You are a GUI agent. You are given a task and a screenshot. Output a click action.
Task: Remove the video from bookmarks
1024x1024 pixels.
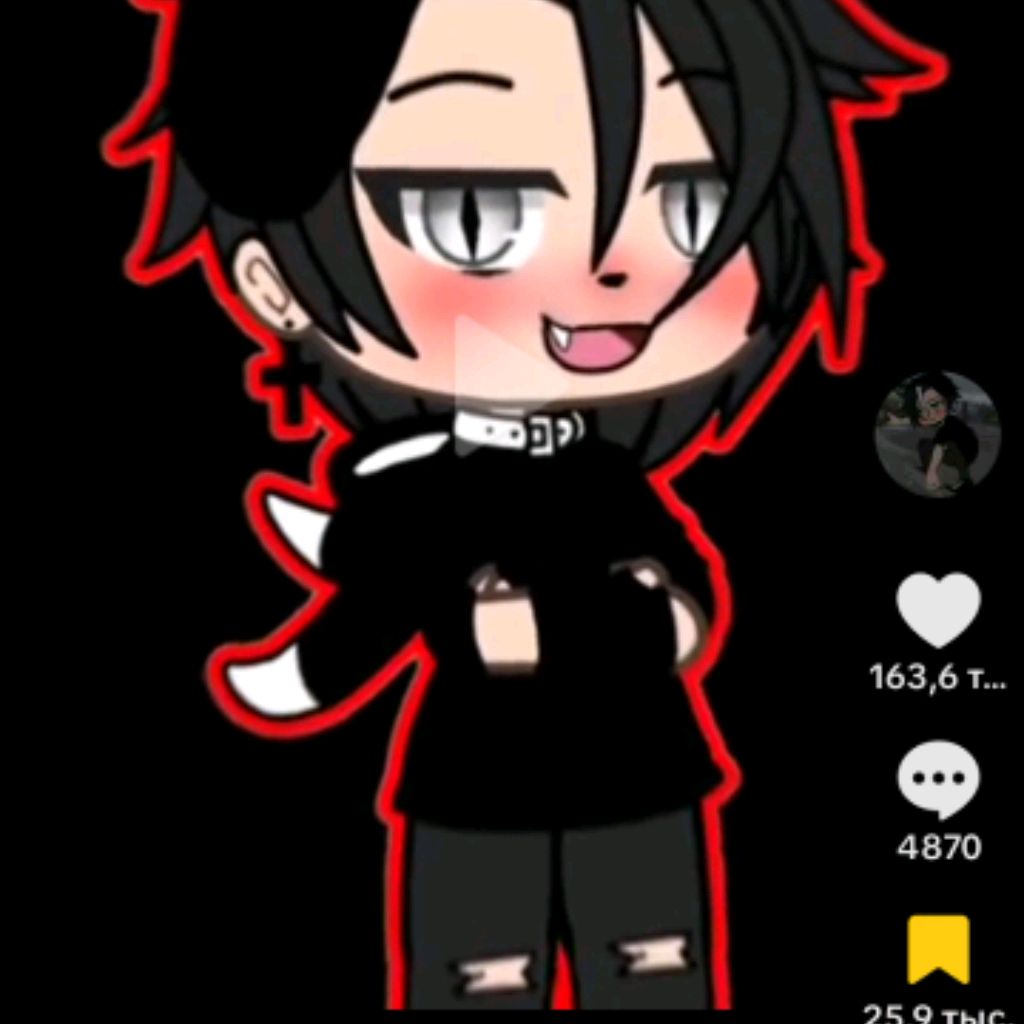click(937, 948)
